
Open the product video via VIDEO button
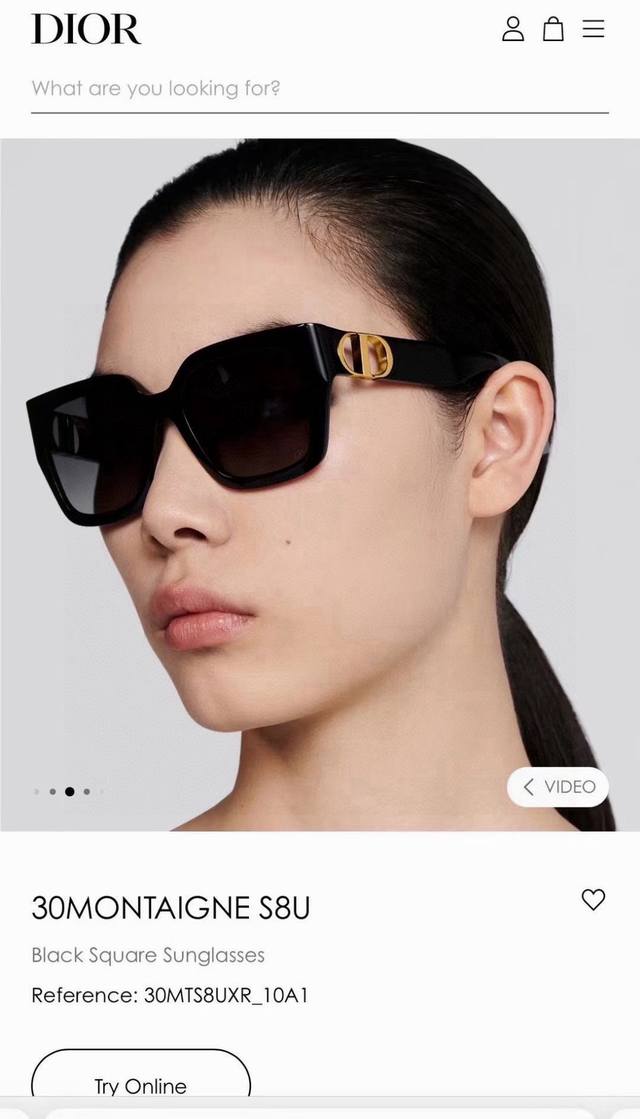[558, 786]
